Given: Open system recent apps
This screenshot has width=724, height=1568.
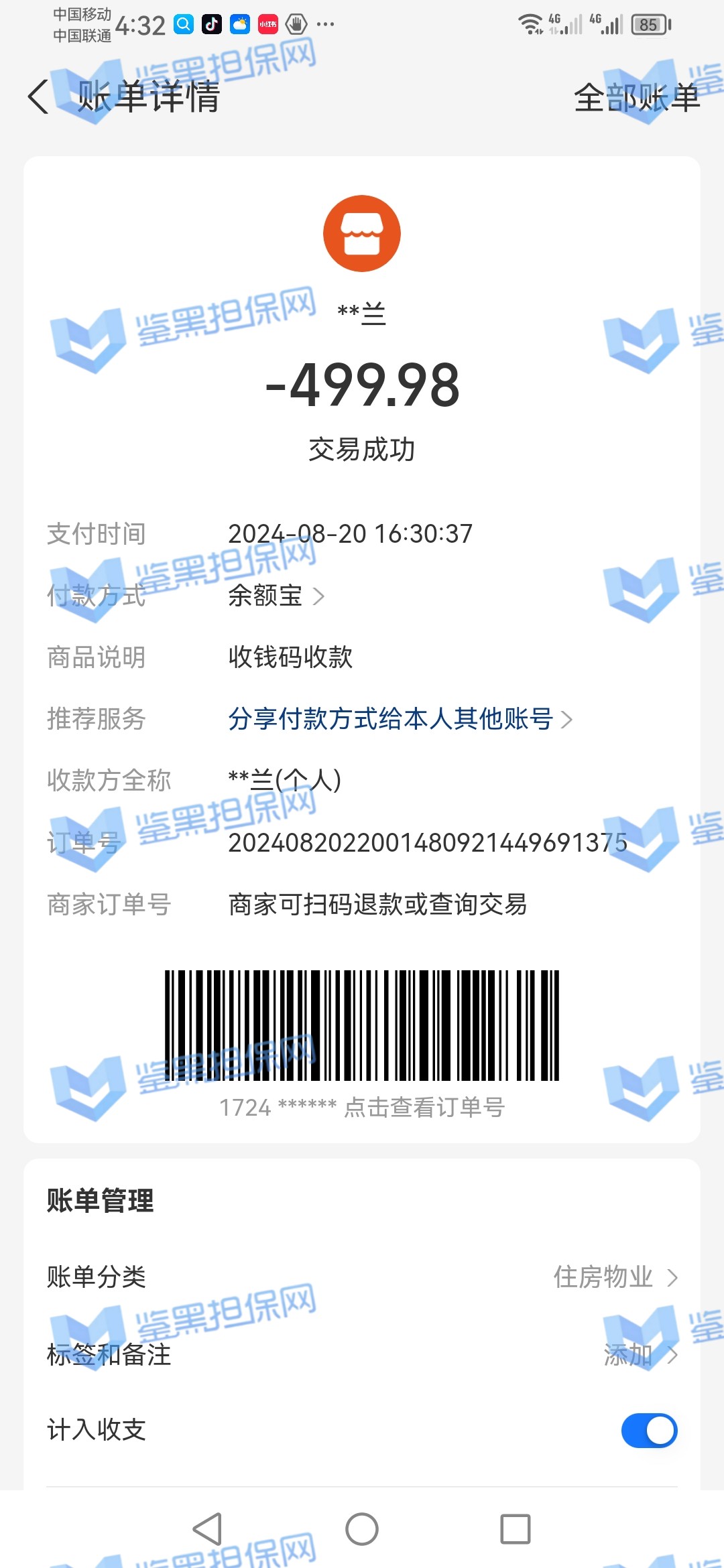Looking at the screenshot, I should [515, 1529].
